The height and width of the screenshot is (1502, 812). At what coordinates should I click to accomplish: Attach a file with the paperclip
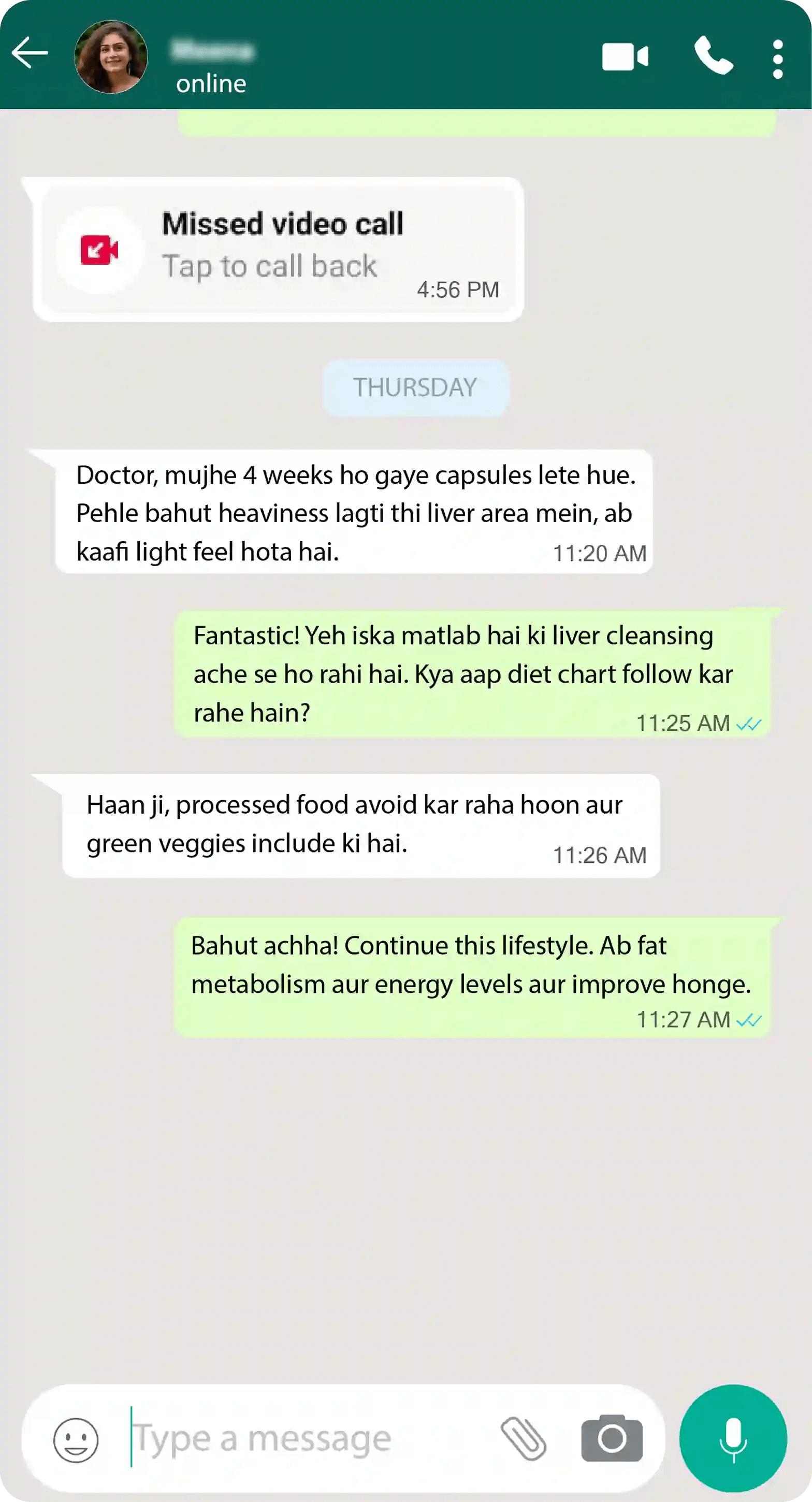(524, 1438)
